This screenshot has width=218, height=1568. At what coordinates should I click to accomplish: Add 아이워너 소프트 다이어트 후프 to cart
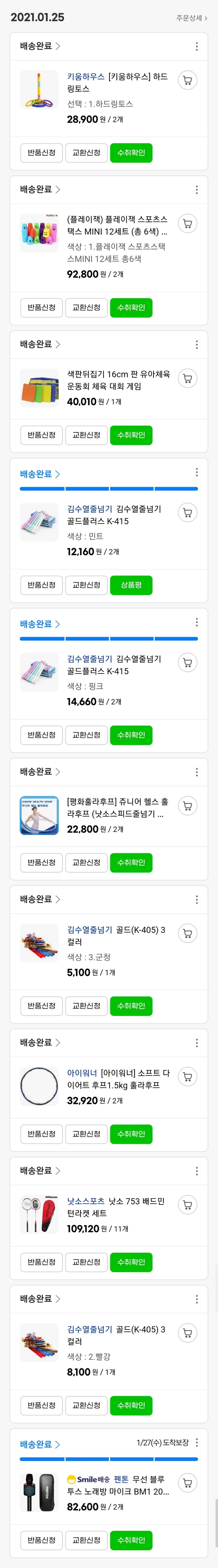tap(188, 1077)
